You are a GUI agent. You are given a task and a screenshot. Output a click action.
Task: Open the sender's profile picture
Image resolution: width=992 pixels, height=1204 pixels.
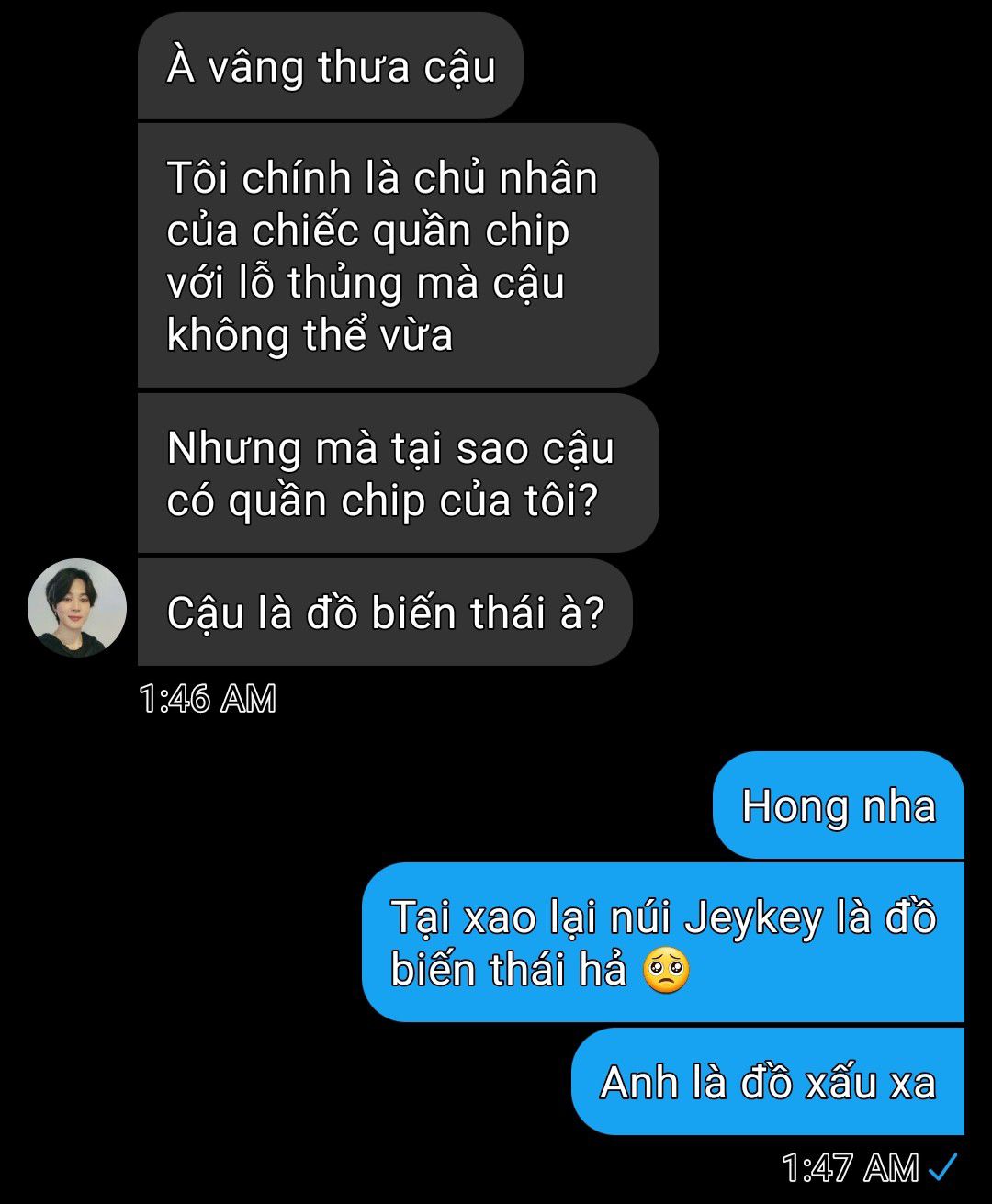pos(77,608)
